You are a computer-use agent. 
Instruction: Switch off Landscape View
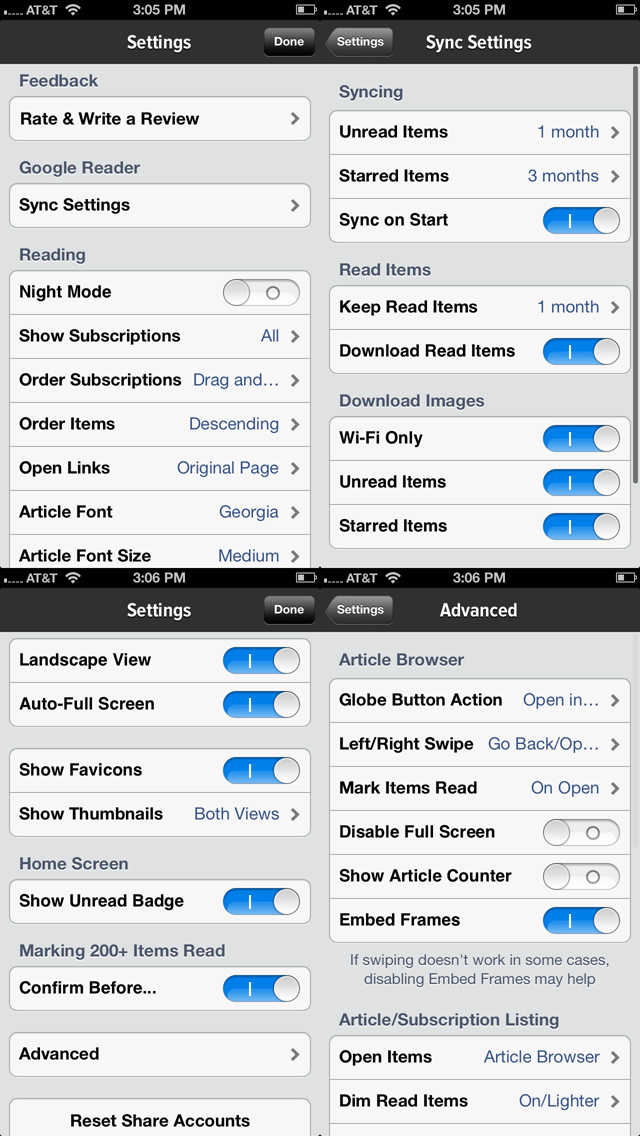[261, 661]
